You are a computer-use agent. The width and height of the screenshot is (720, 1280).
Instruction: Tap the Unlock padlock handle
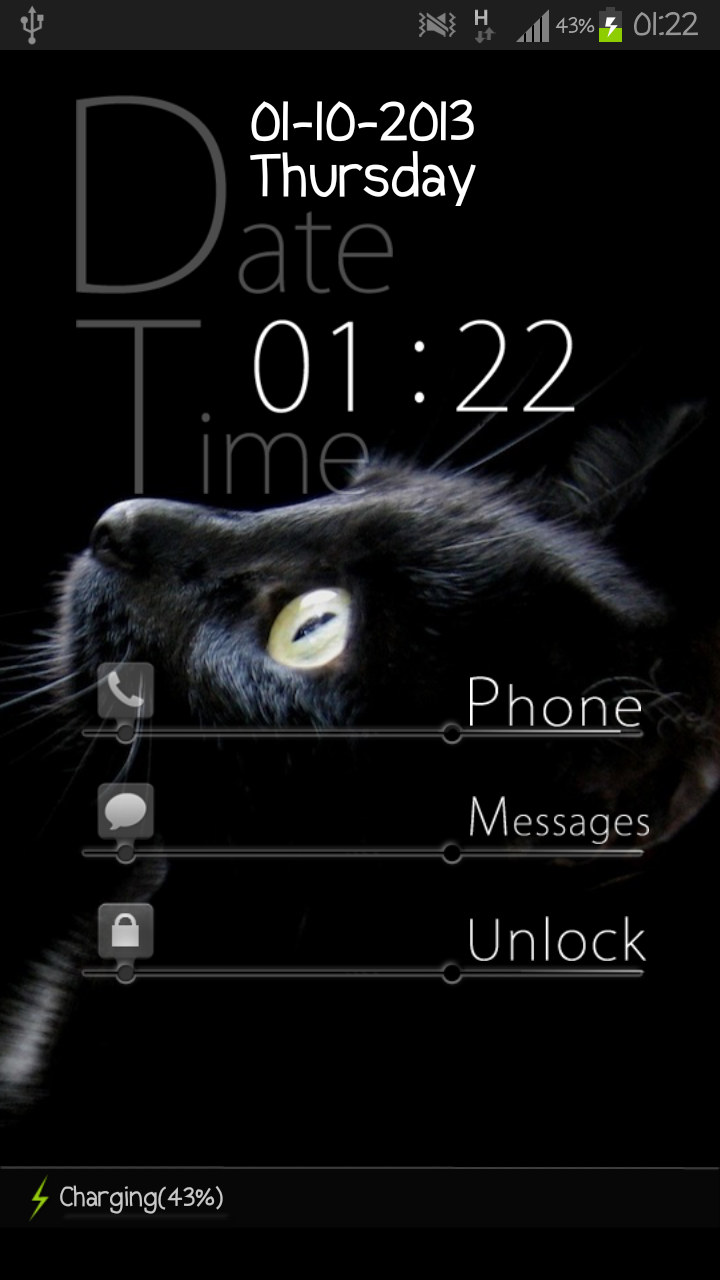(126, 931)
